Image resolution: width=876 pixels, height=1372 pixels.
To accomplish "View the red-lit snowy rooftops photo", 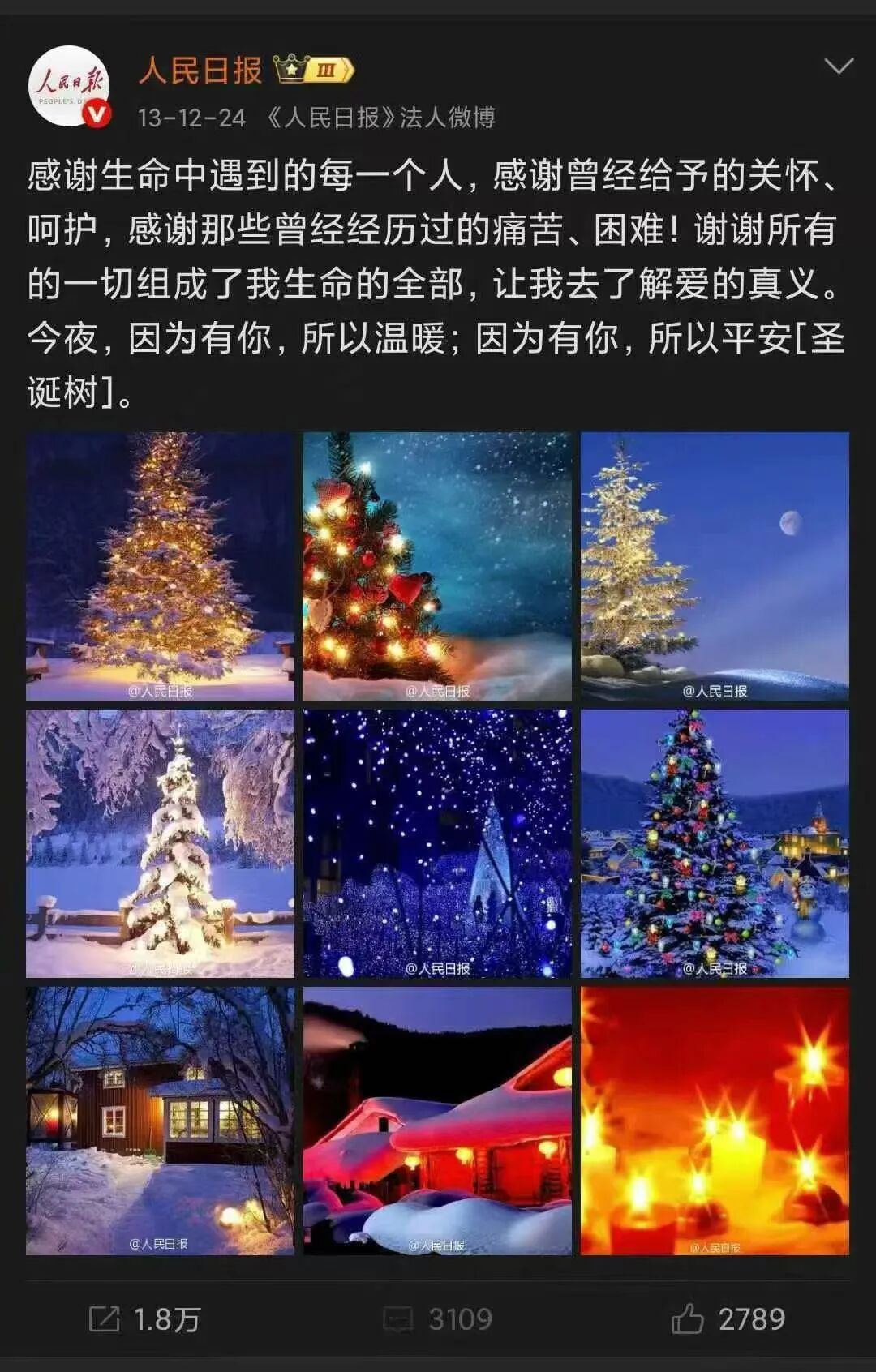I will (x=437, y=1121).
